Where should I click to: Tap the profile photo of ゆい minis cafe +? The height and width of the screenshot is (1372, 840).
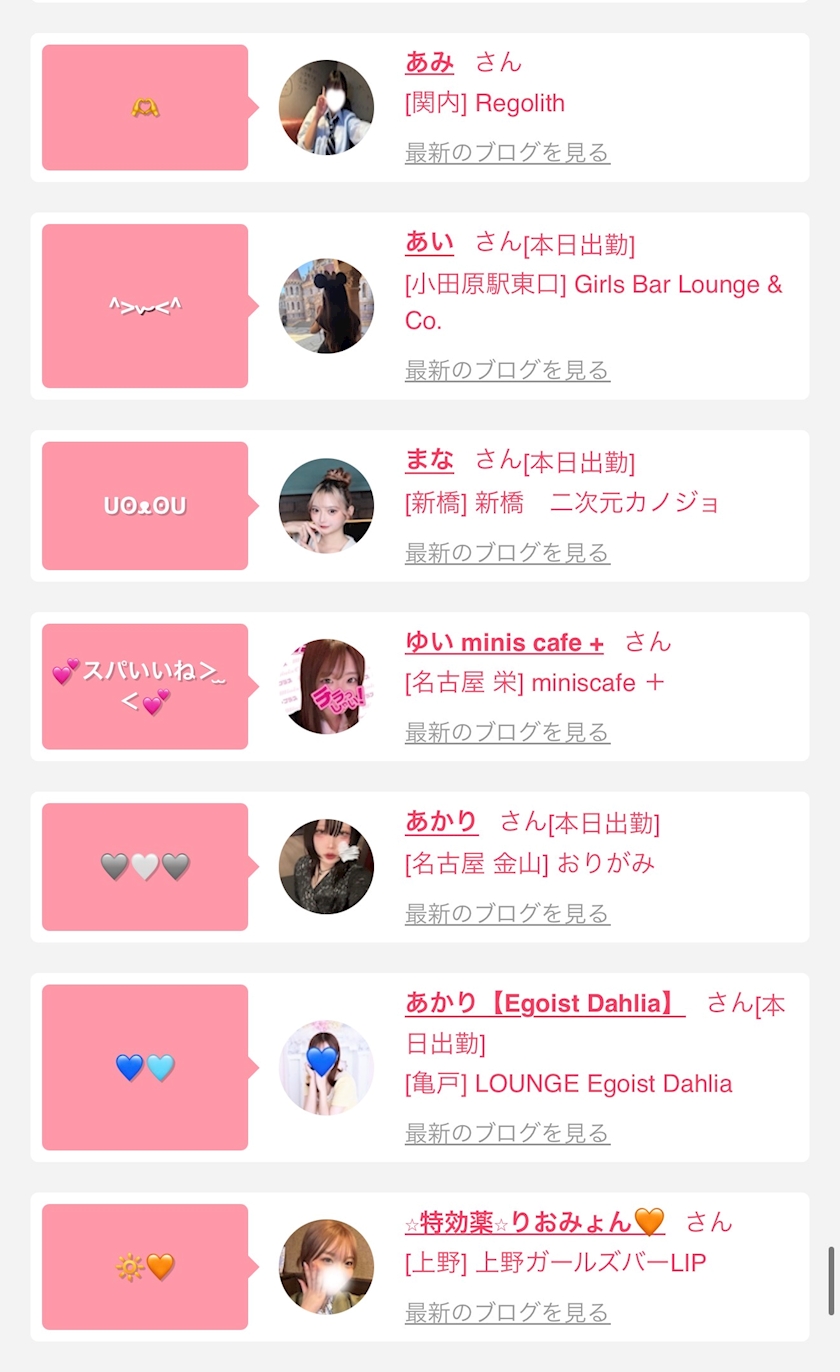point(326,687)
